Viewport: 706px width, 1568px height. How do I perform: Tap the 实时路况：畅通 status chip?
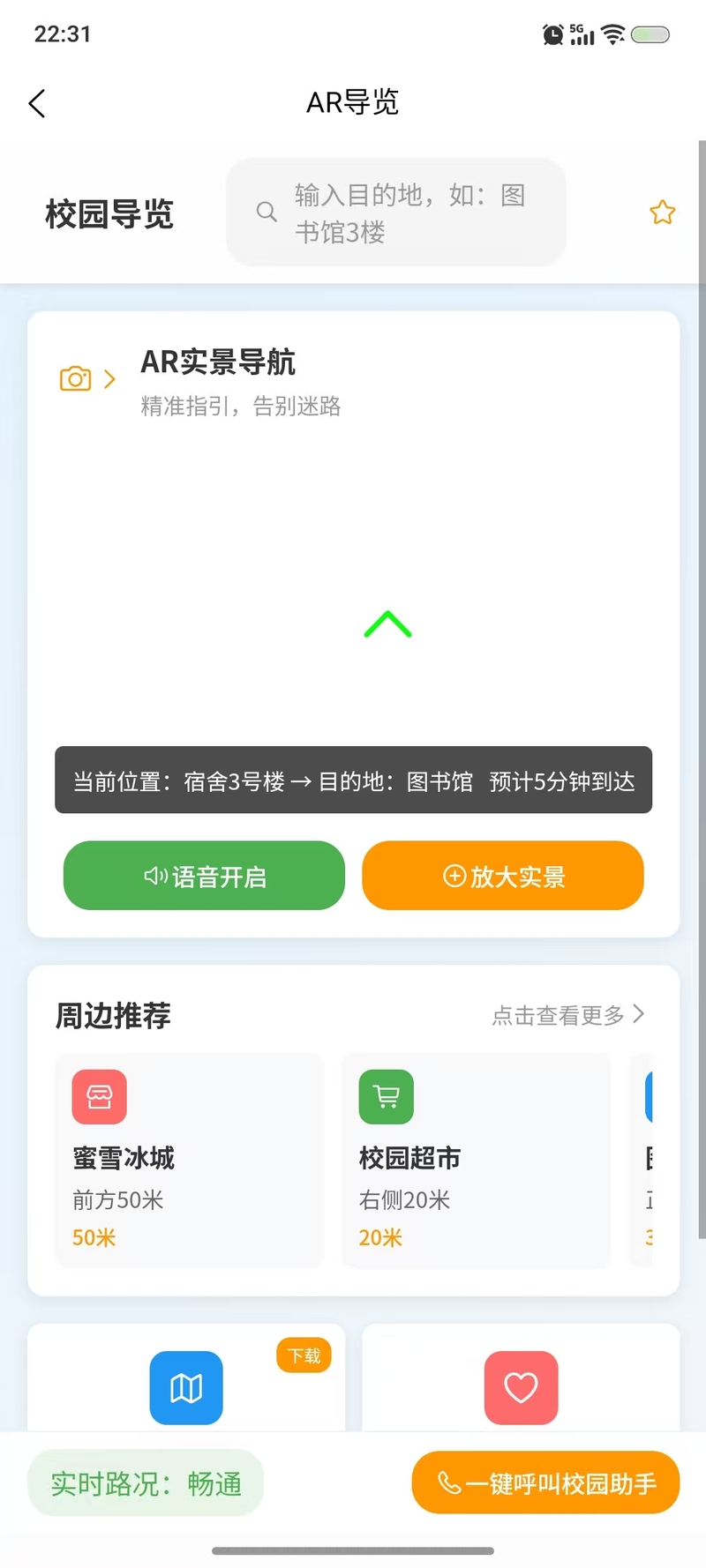click(x=146, y=1483)
